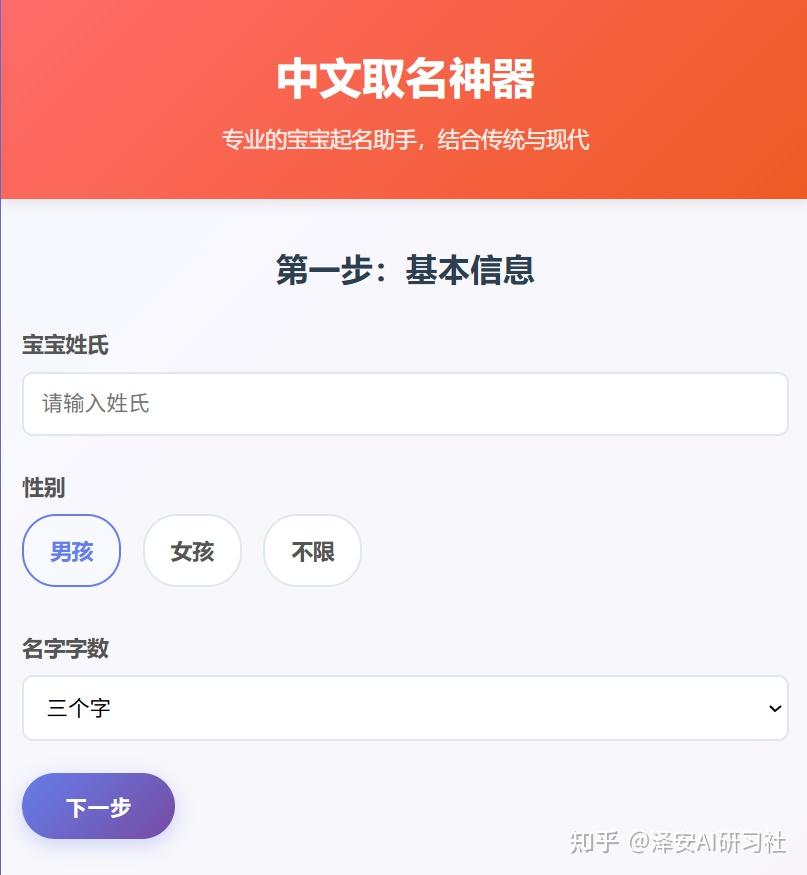This screenshot has height=875, width=807.
Task: Tap the 下一步 button to continue
Action: pos(98,807)
